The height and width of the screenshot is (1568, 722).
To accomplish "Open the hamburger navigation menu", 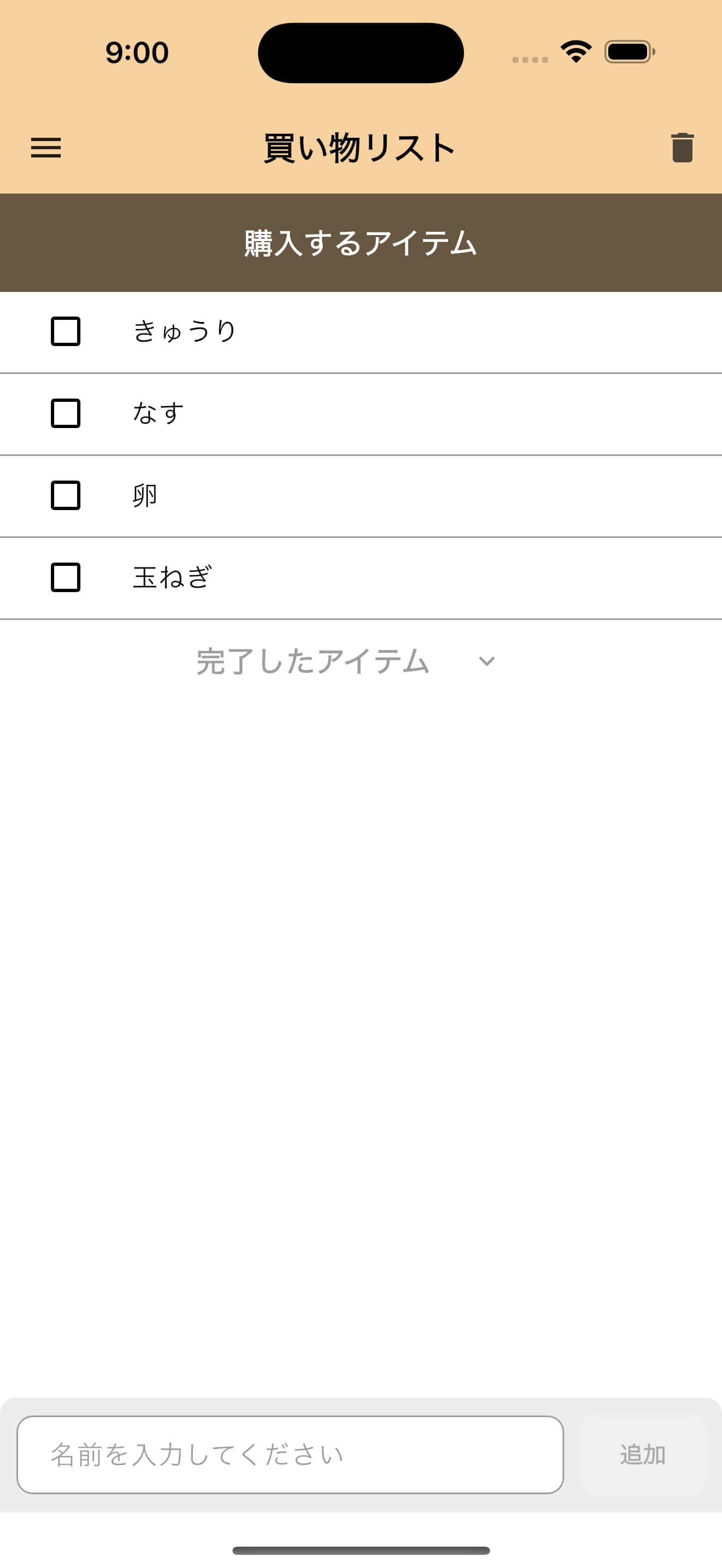I will tap(46, 148).
